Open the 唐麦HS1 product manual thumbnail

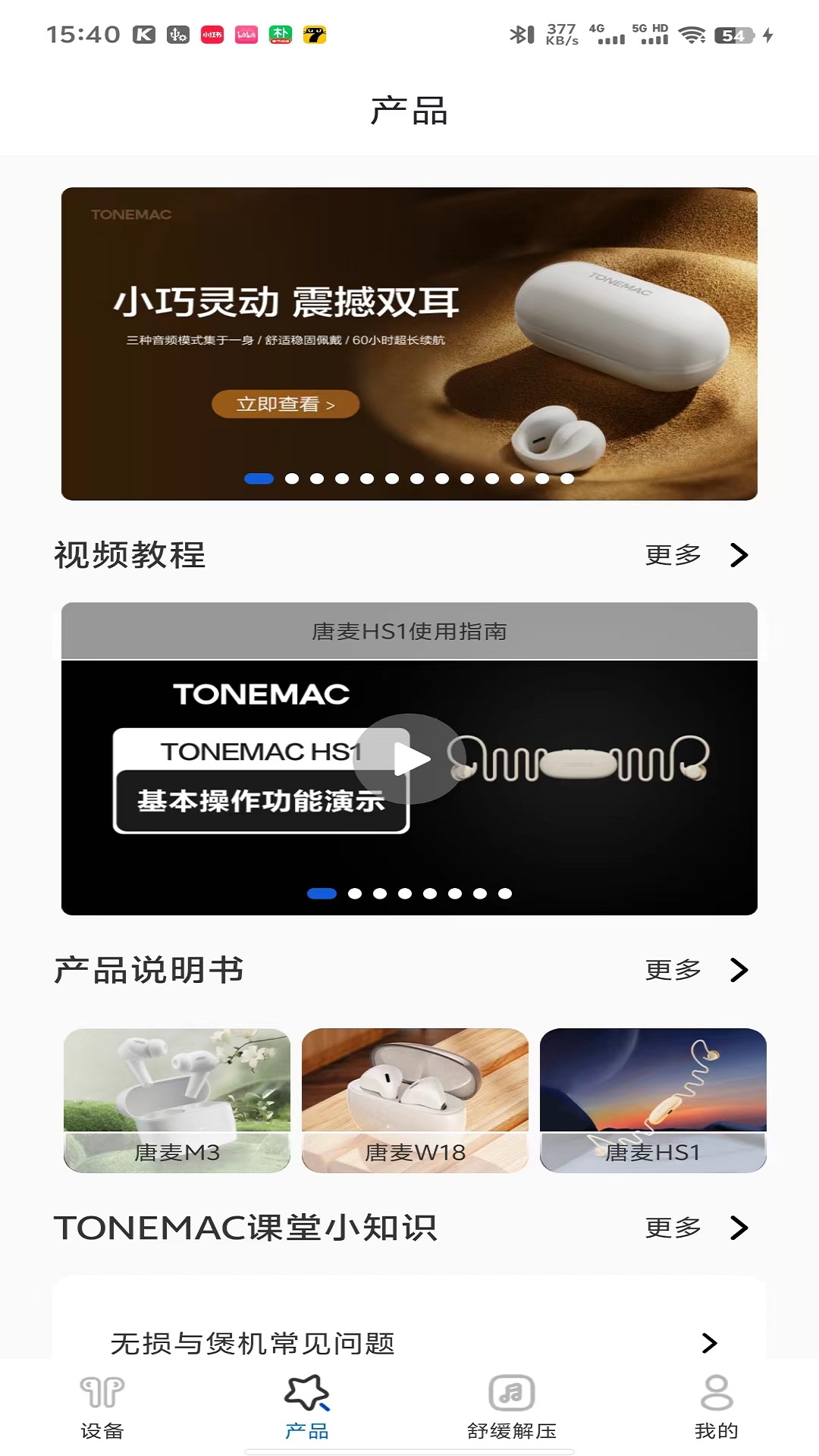[x=653, y=1100]
